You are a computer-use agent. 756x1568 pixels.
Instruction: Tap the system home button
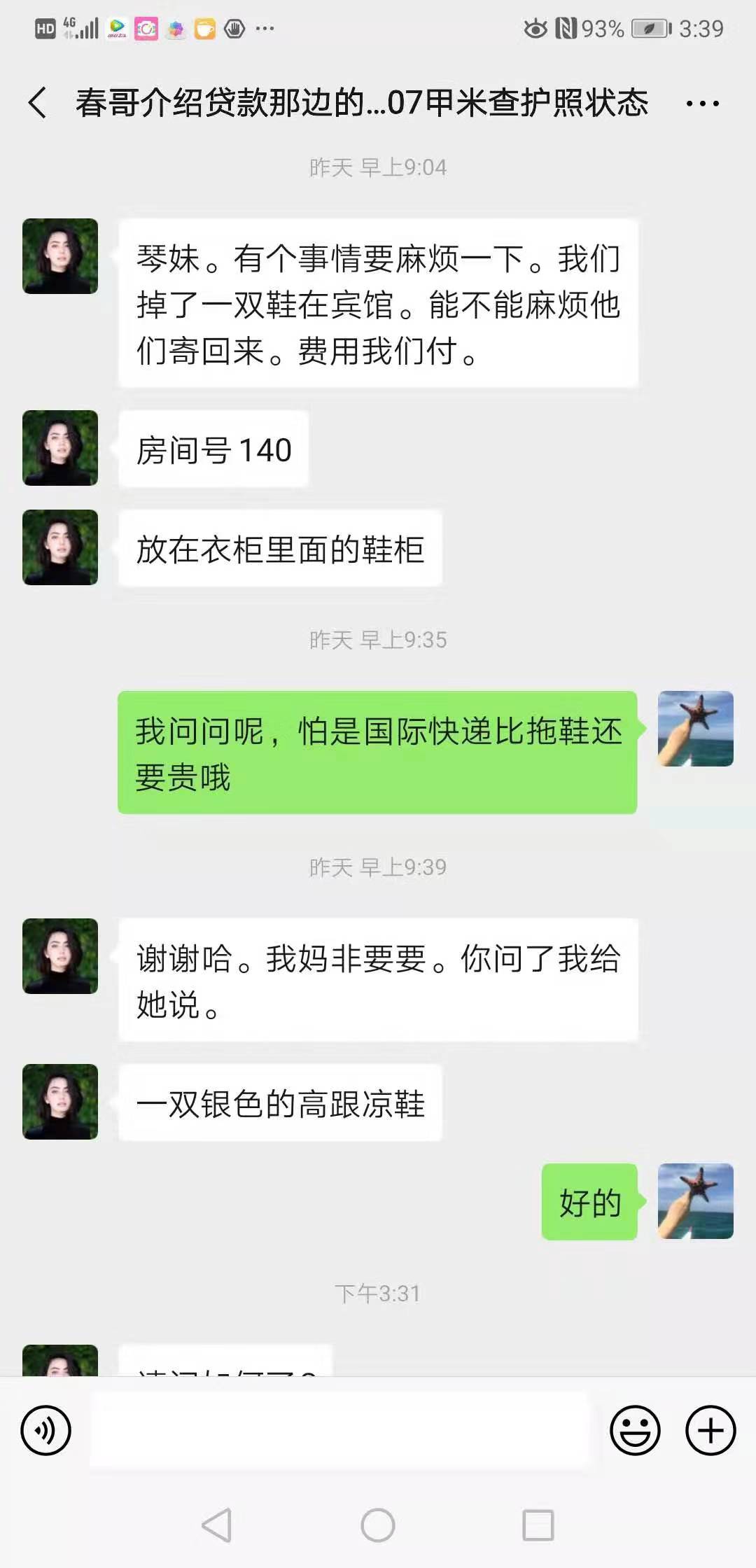[x=378, y=1525]
